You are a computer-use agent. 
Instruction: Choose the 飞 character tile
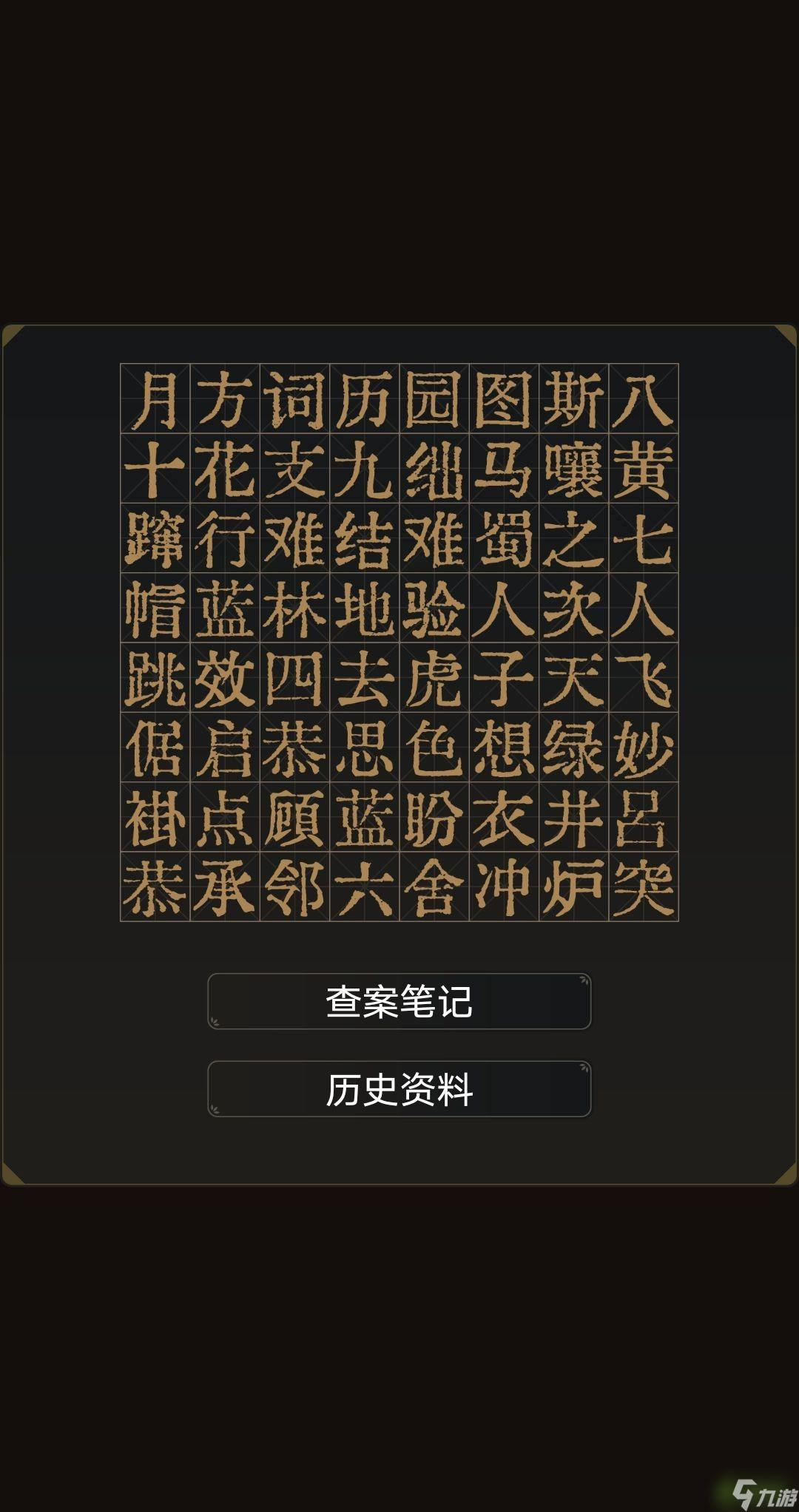(643, 678)
